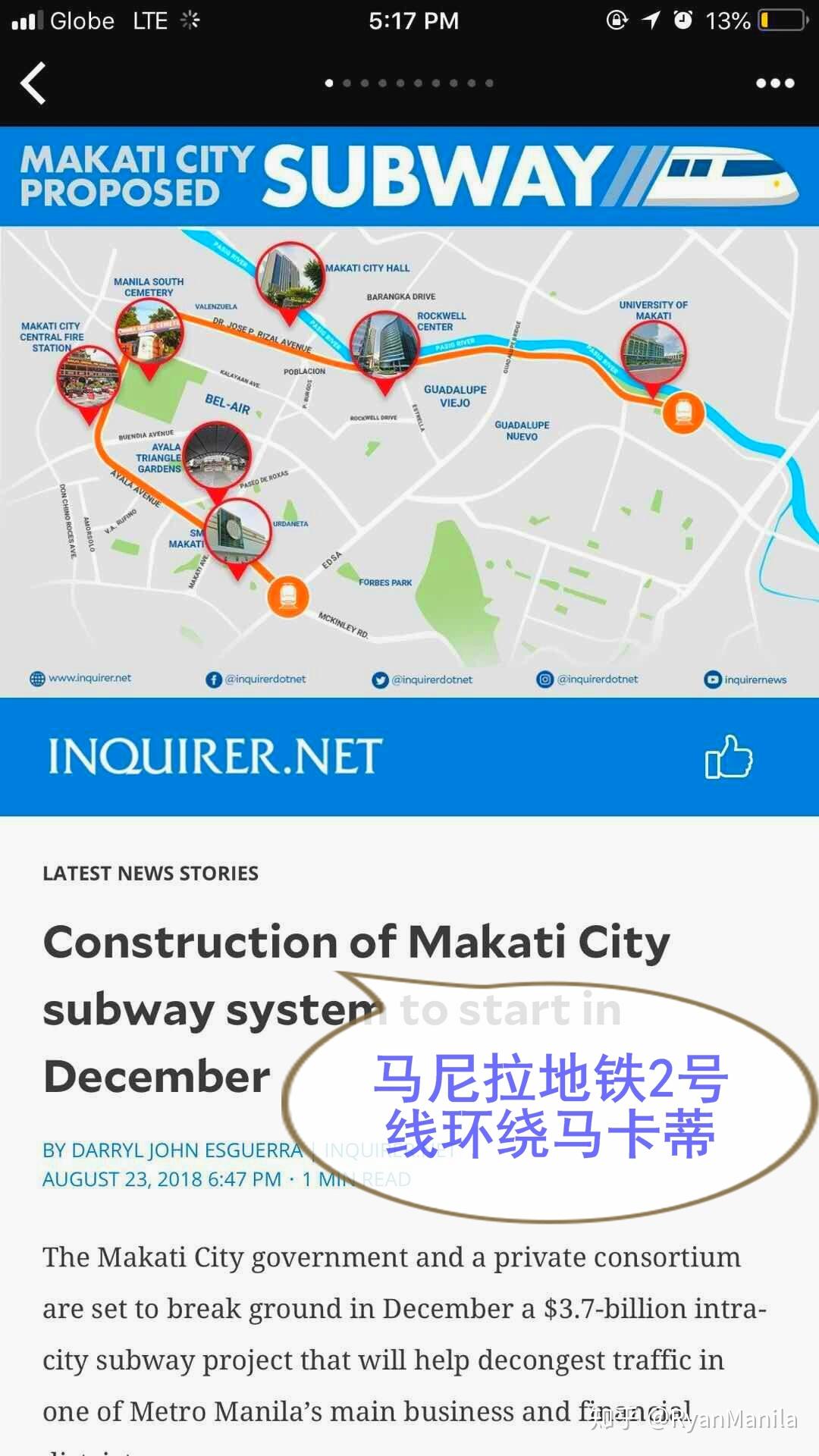Like the Inquirer.net page with thumbs-up

click(728, 757)
